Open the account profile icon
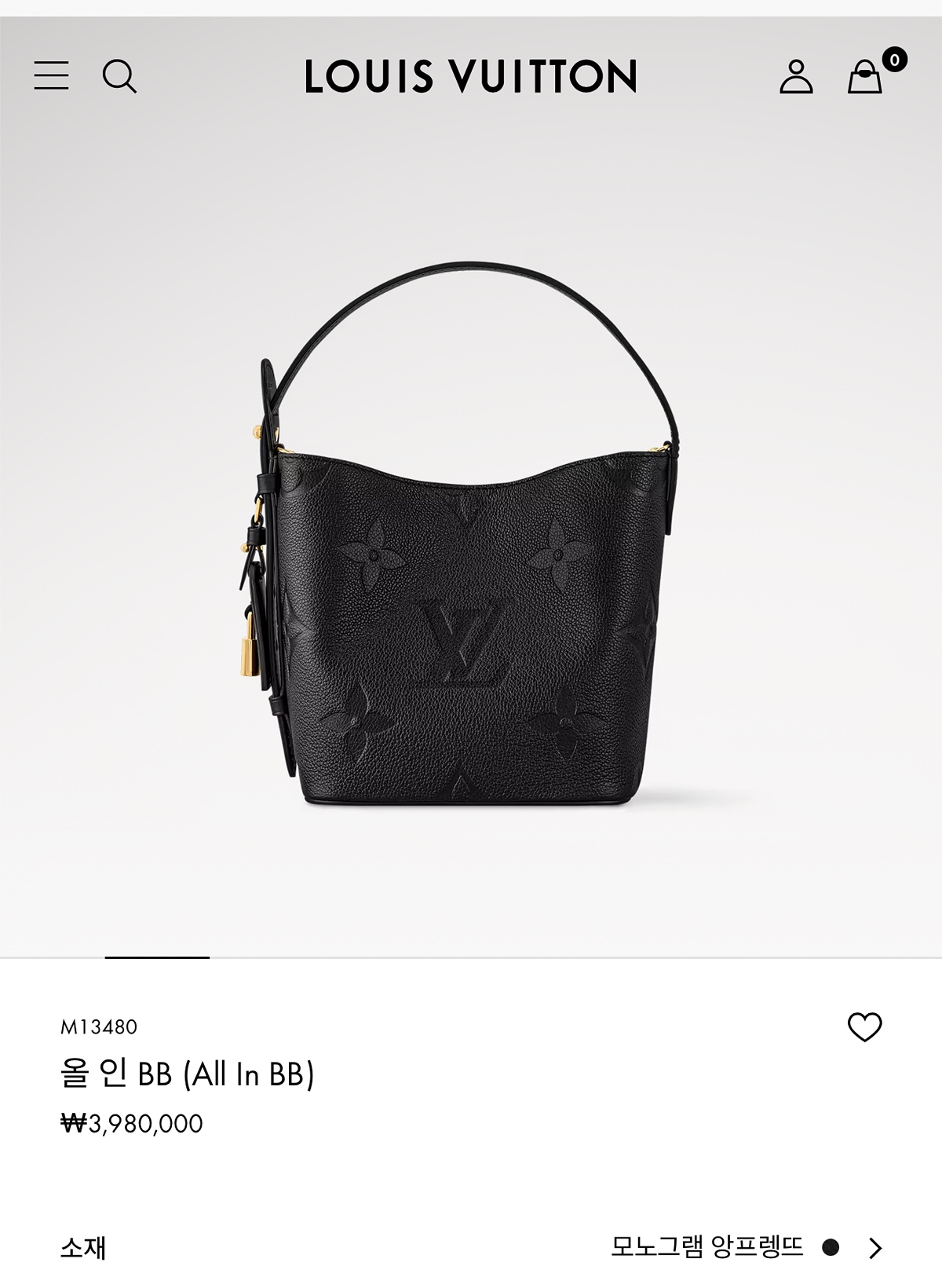 tap(796, 76)
